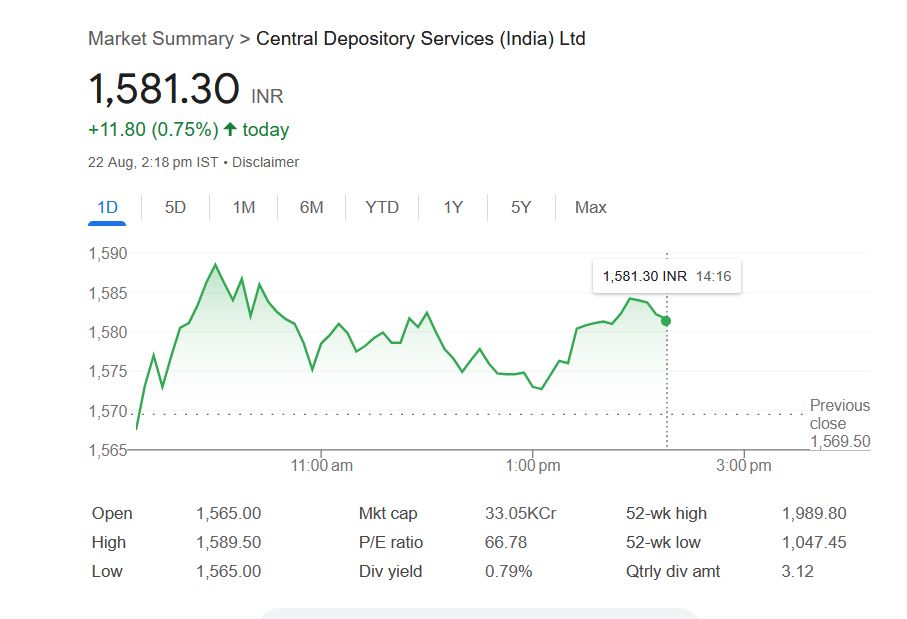Select the 1Y time range
Viewport: 907px width, 619px height.
[453, 208]
